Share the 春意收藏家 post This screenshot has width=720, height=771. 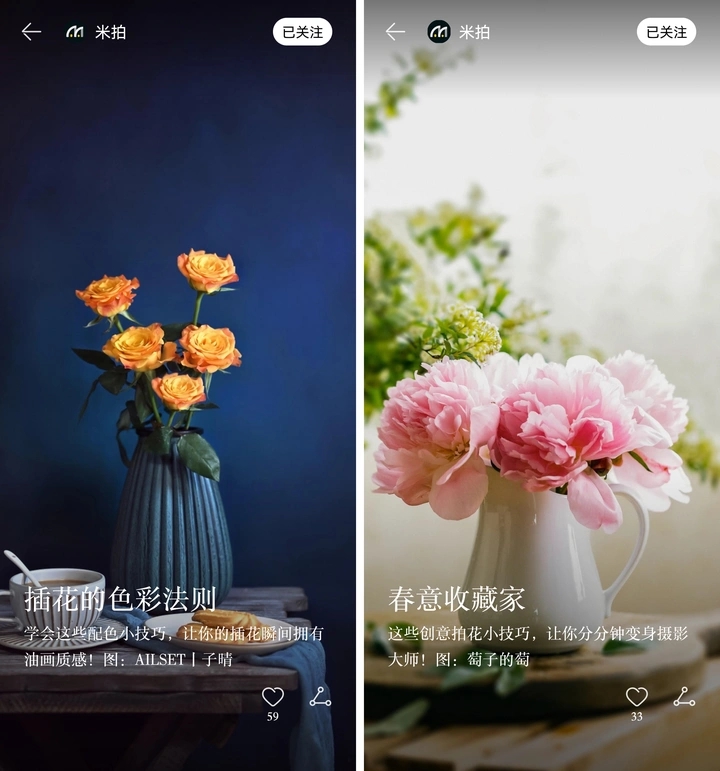coord(684,697)
